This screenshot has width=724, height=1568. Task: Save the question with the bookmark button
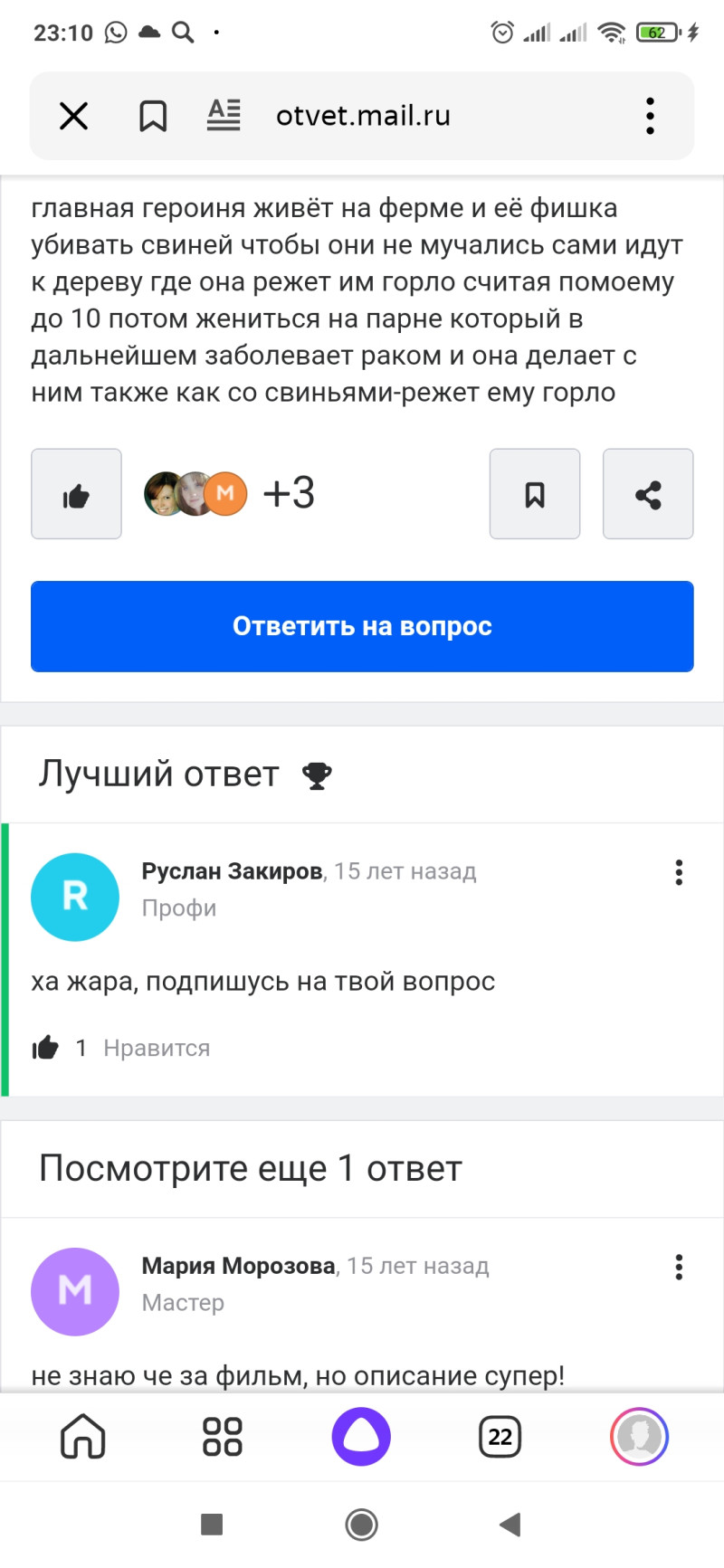coord(535,494)
